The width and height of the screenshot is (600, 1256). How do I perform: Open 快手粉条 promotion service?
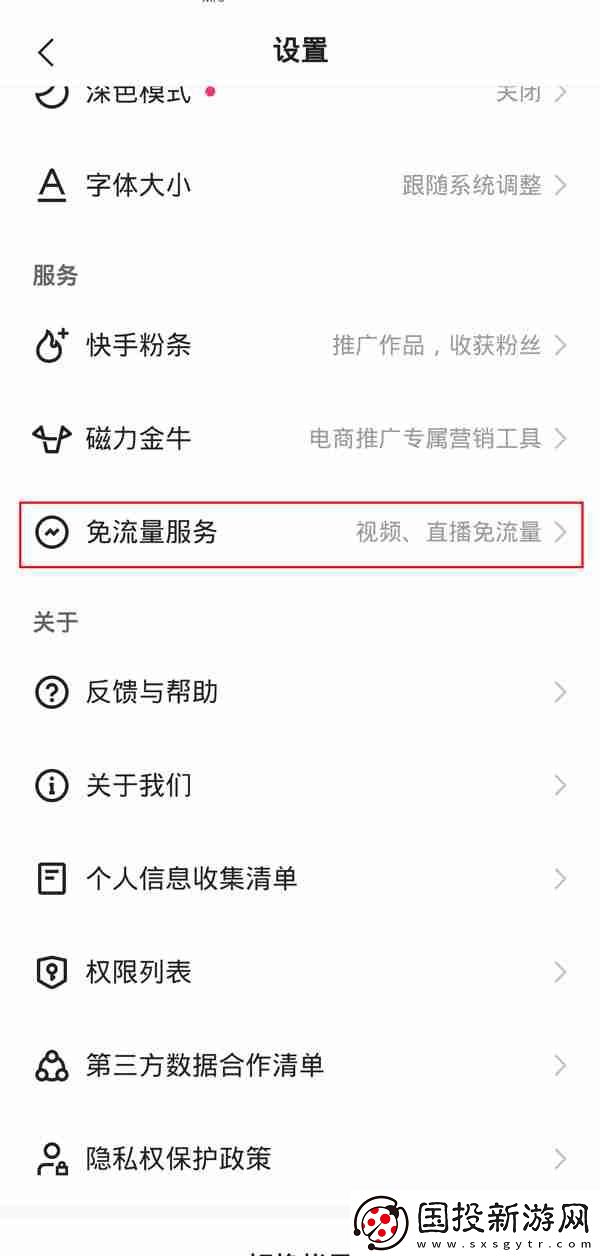300,346
